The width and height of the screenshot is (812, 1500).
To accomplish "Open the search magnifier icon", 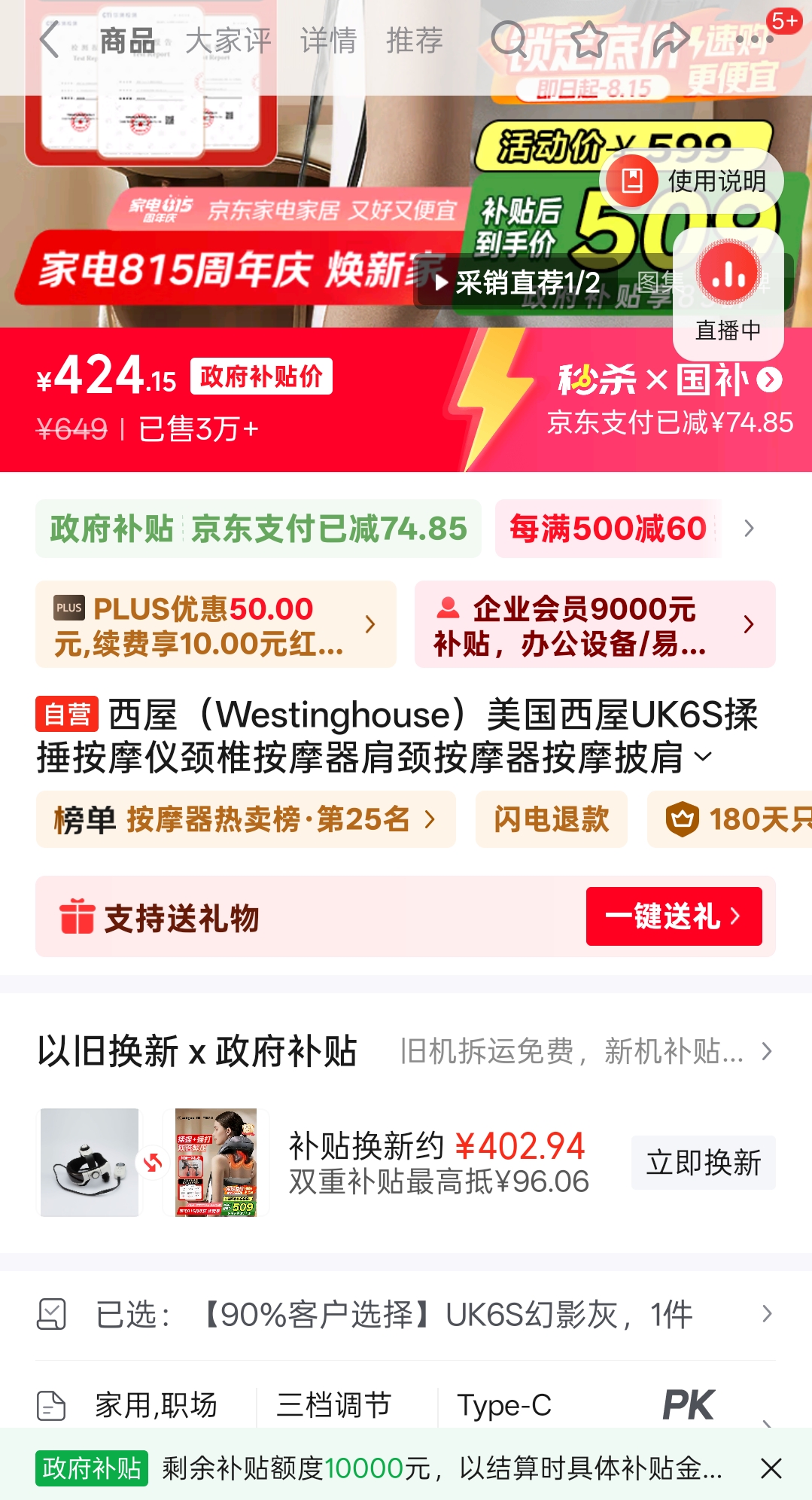I will (x=509, y=39).
